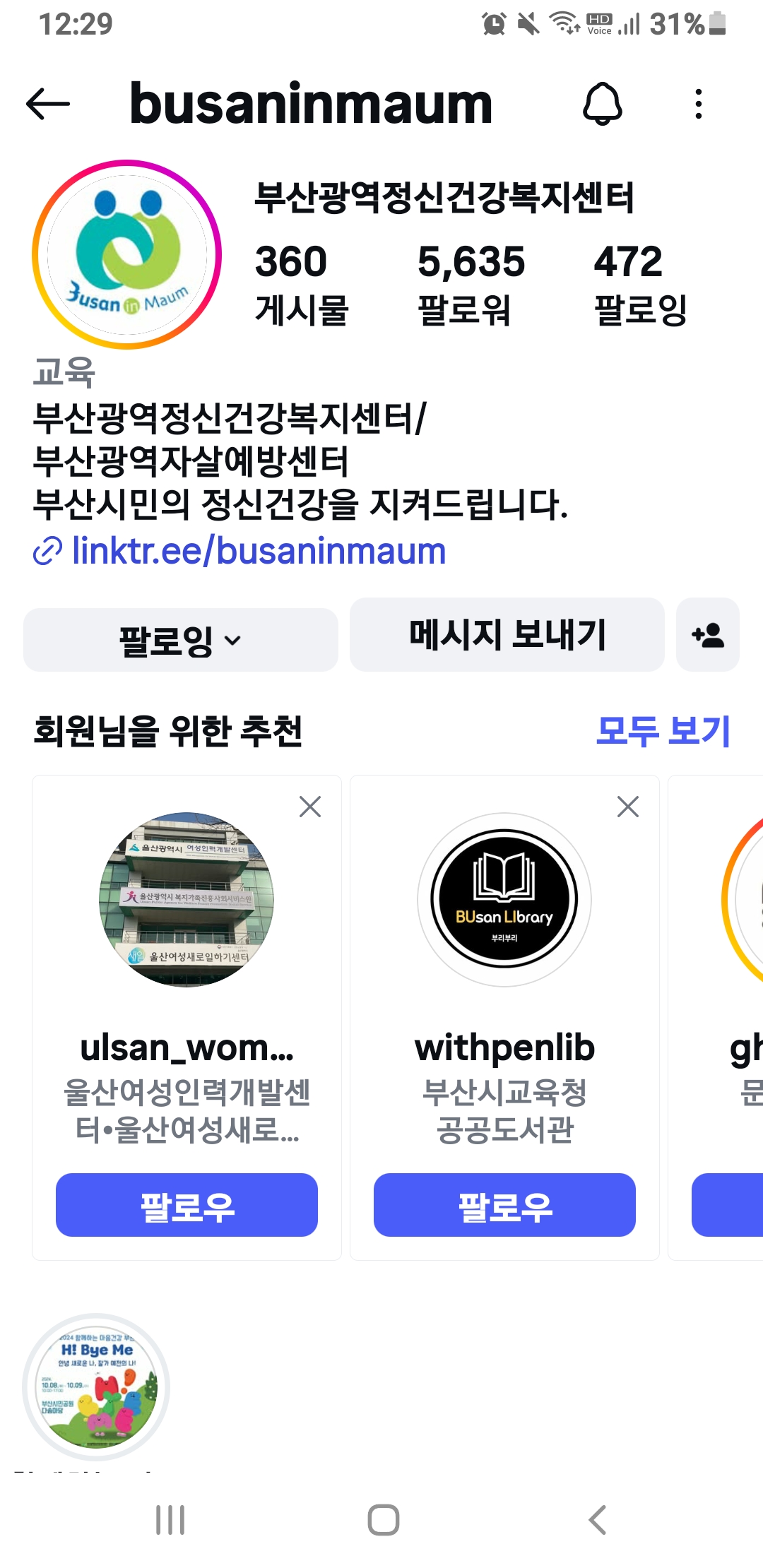
Task: Open the linktr.ee/busaninmaum link
Action: click(x=259, y=552)
